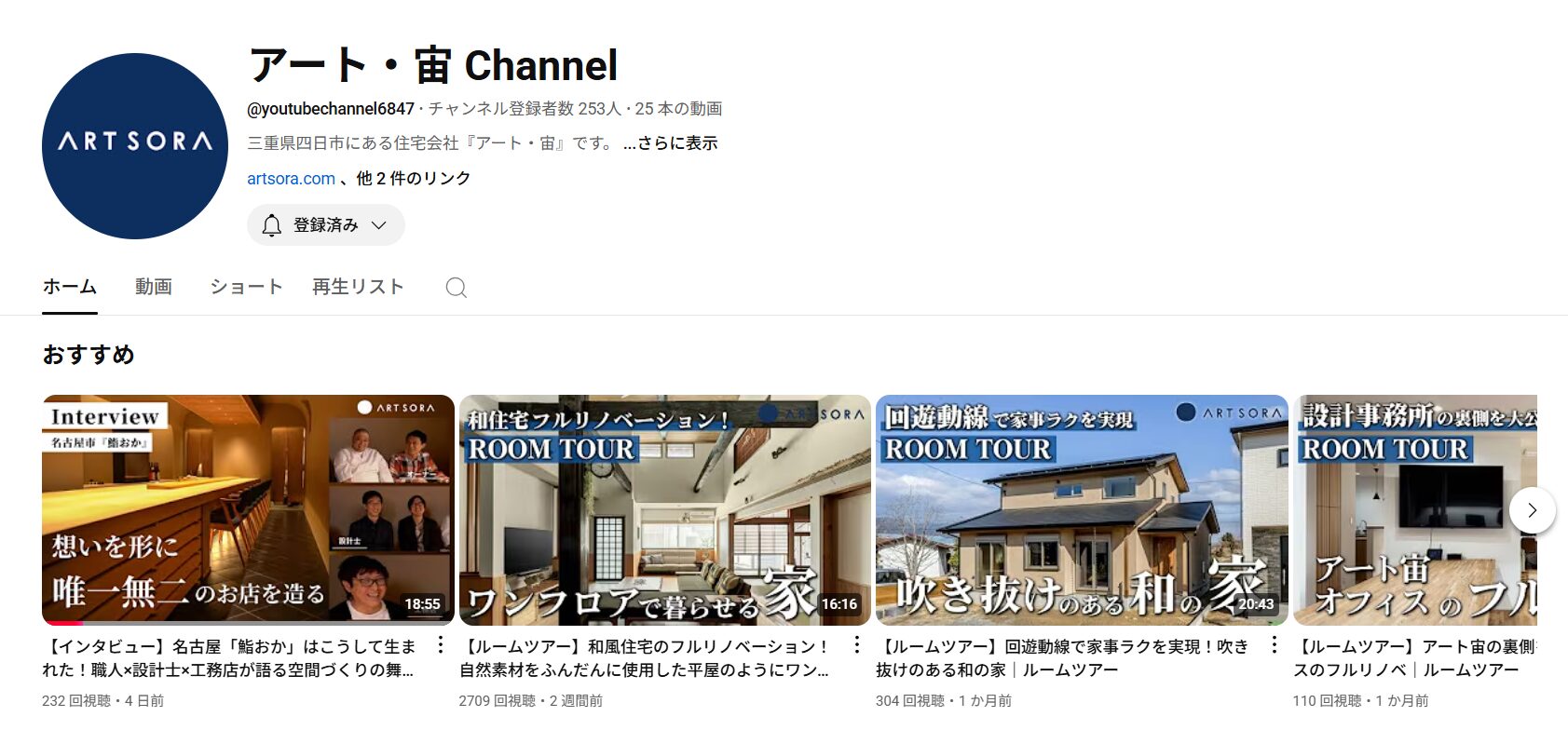
Task: Open the 回遊動線 room tour video thumbnail
Action: (1081, 509)
